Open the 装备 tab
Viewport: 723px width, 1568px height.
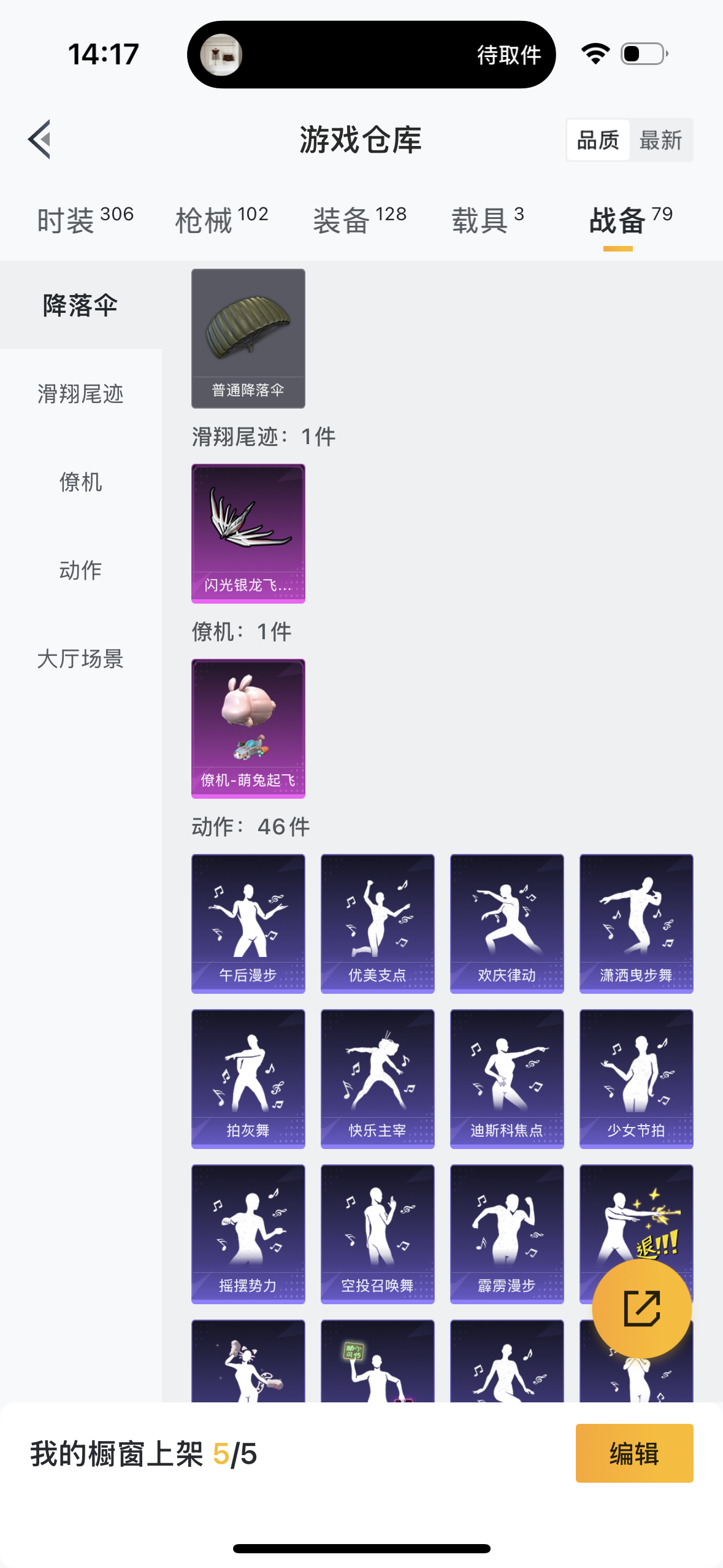(x=360, y=220)
